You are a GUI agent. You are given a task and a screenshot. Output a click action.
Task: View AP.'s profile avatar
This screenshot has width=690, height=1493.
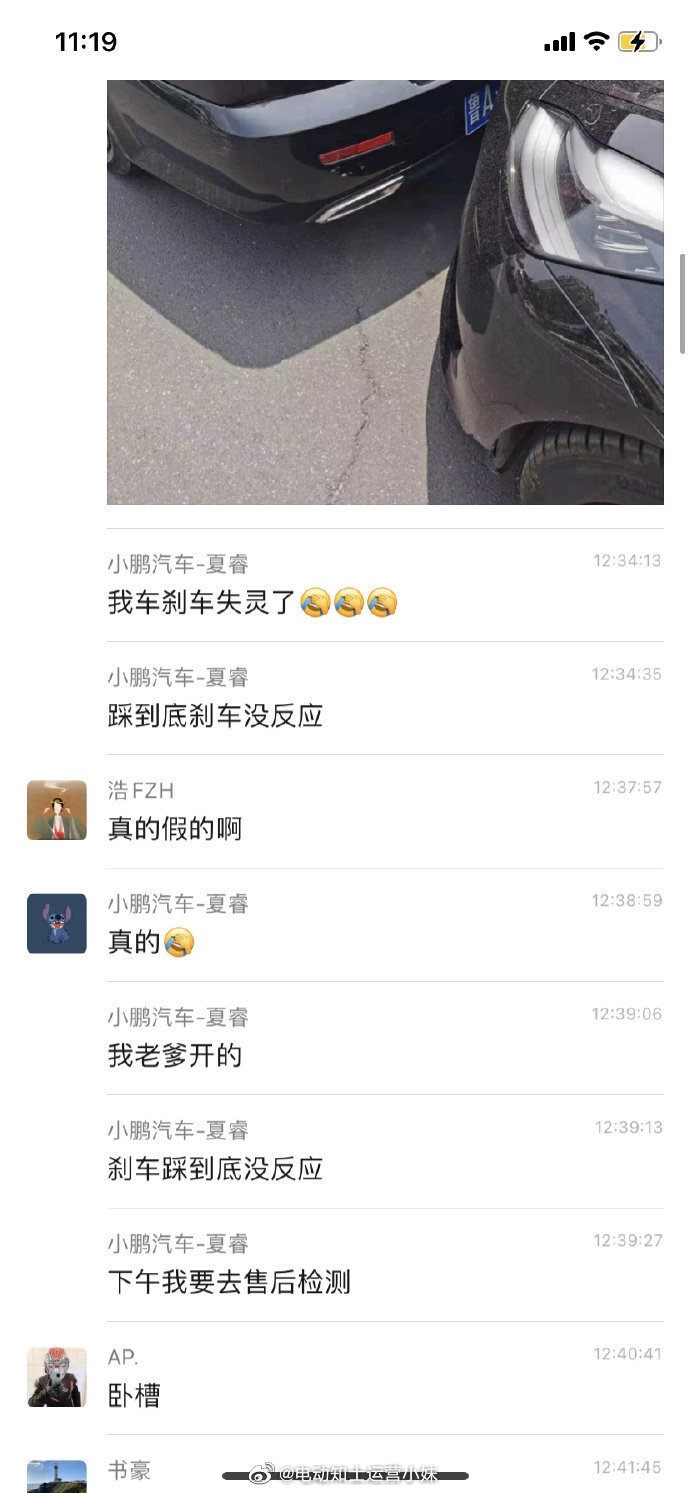click(56, 1377)
